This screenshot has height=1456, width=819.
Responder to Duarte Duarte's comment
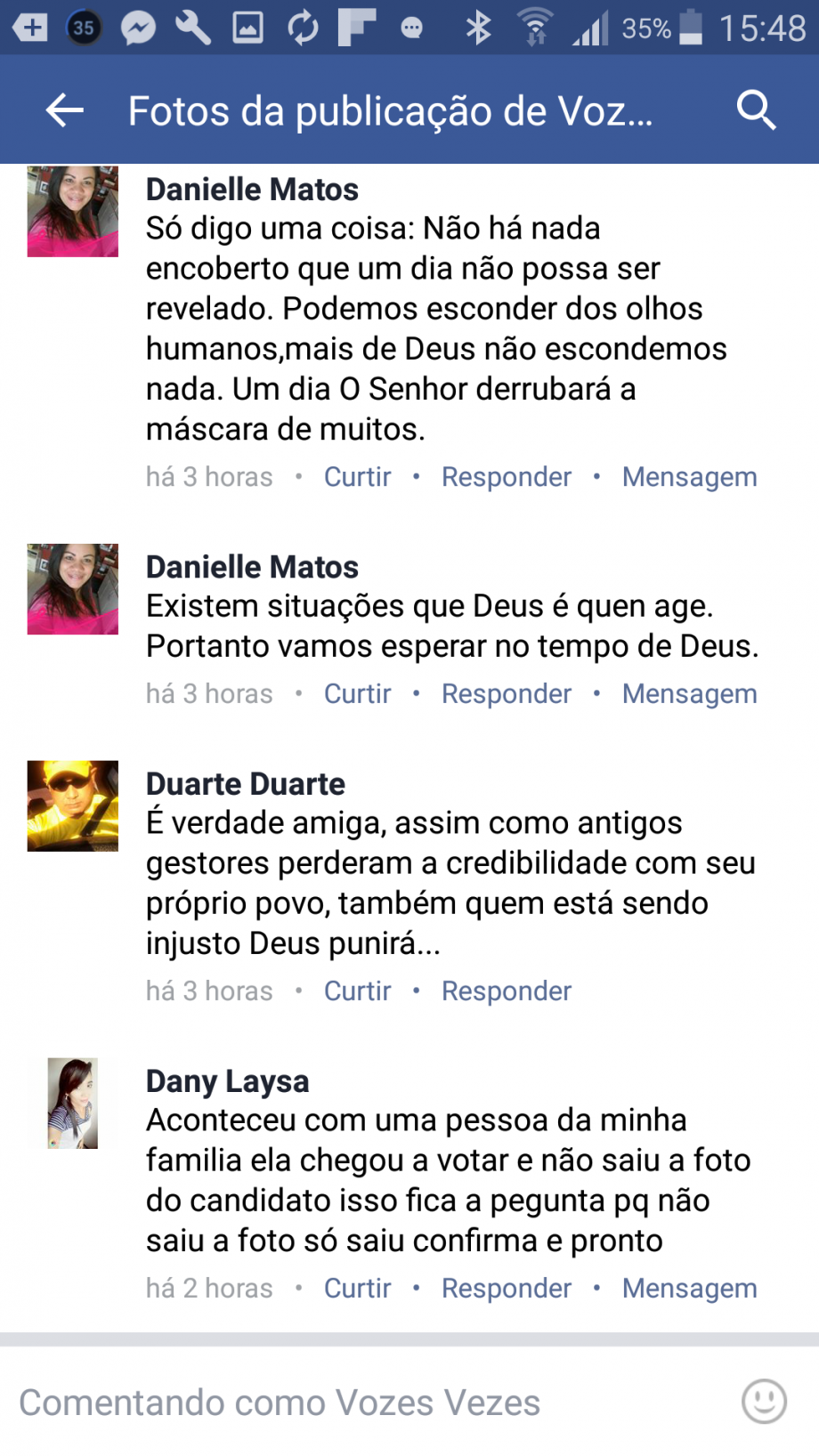[x=506, y=991]
